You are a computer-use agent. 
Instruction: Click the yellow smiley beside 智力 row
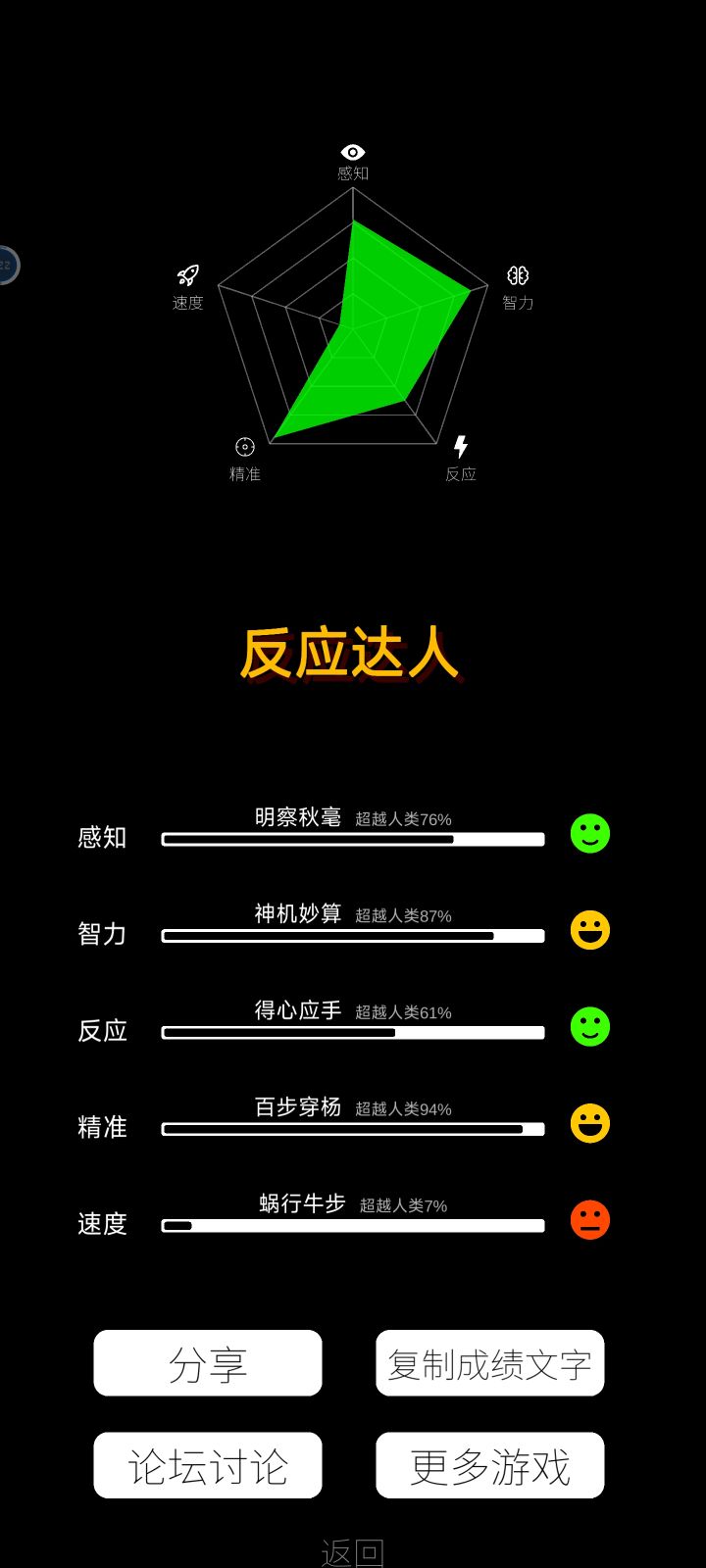pyautogui.click(x=589, y=929)
